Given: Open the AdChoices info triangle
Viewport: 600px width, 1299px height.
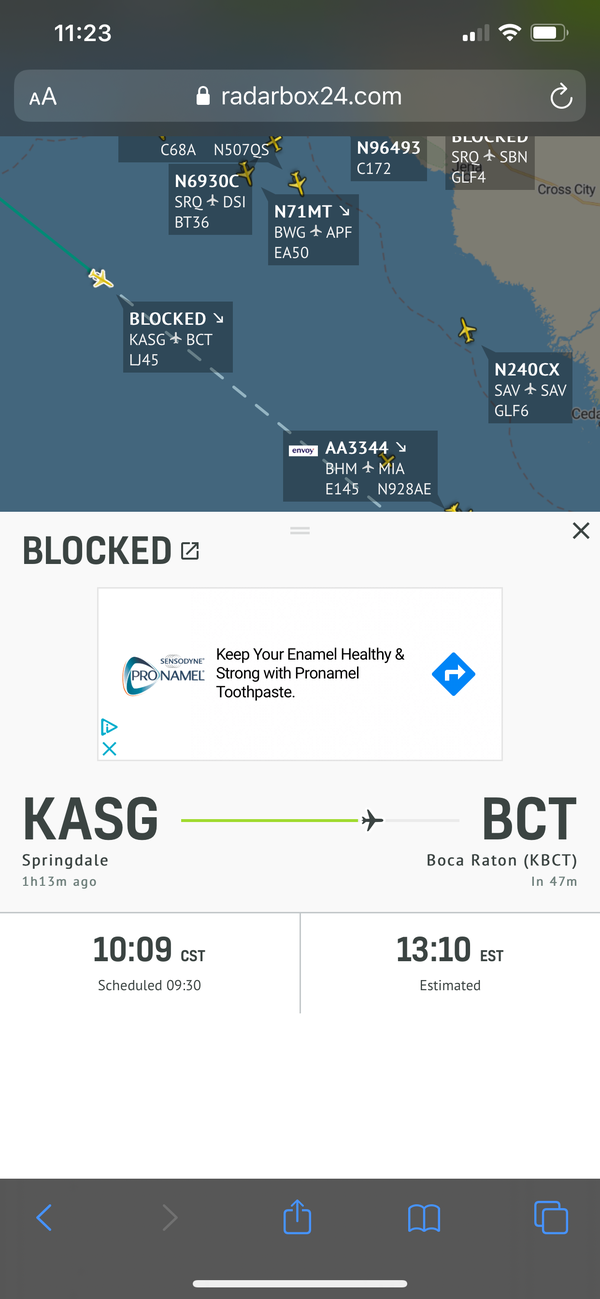Looking at the screenshot, I should pyautogui.click(x=110, y=727).
